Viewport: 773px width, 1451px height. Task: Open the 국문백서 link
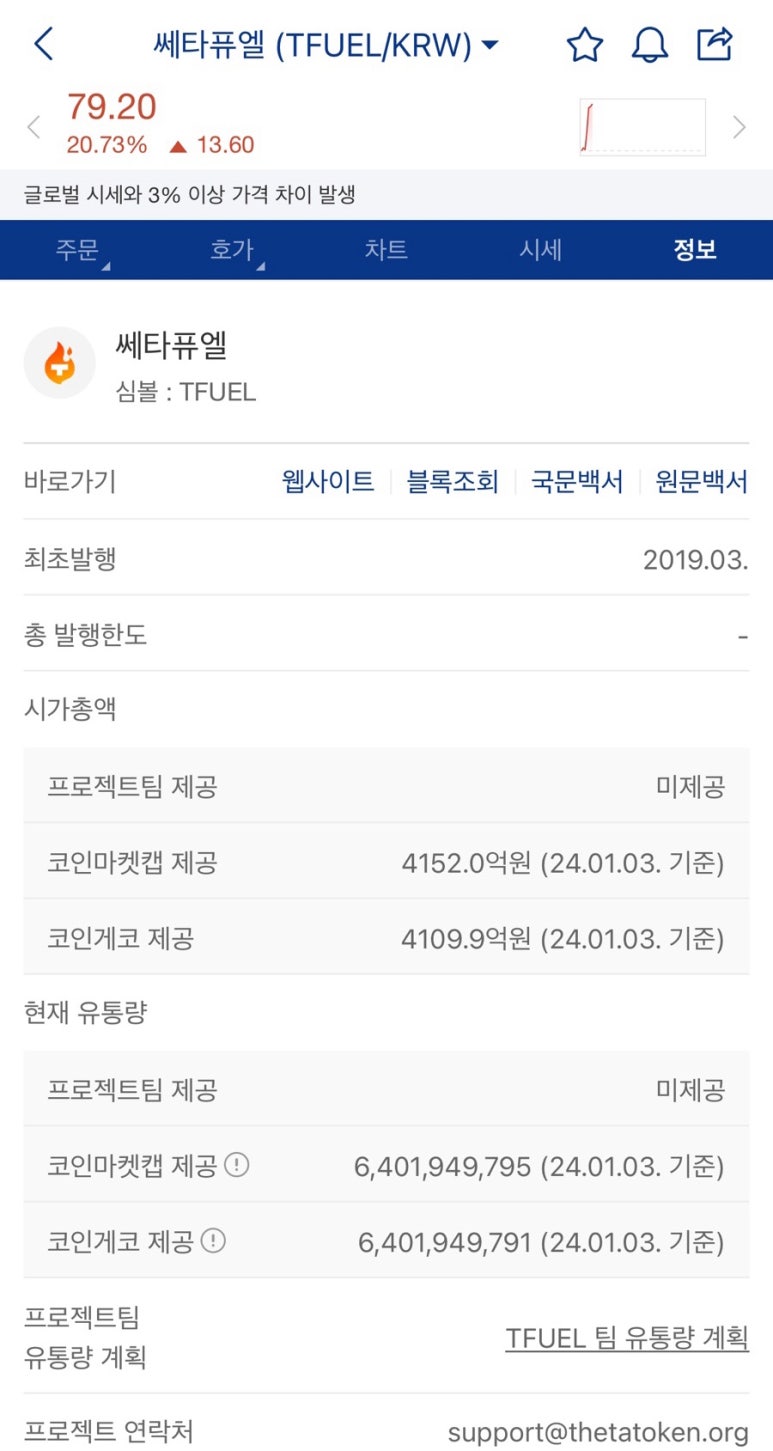pos(577,482)
